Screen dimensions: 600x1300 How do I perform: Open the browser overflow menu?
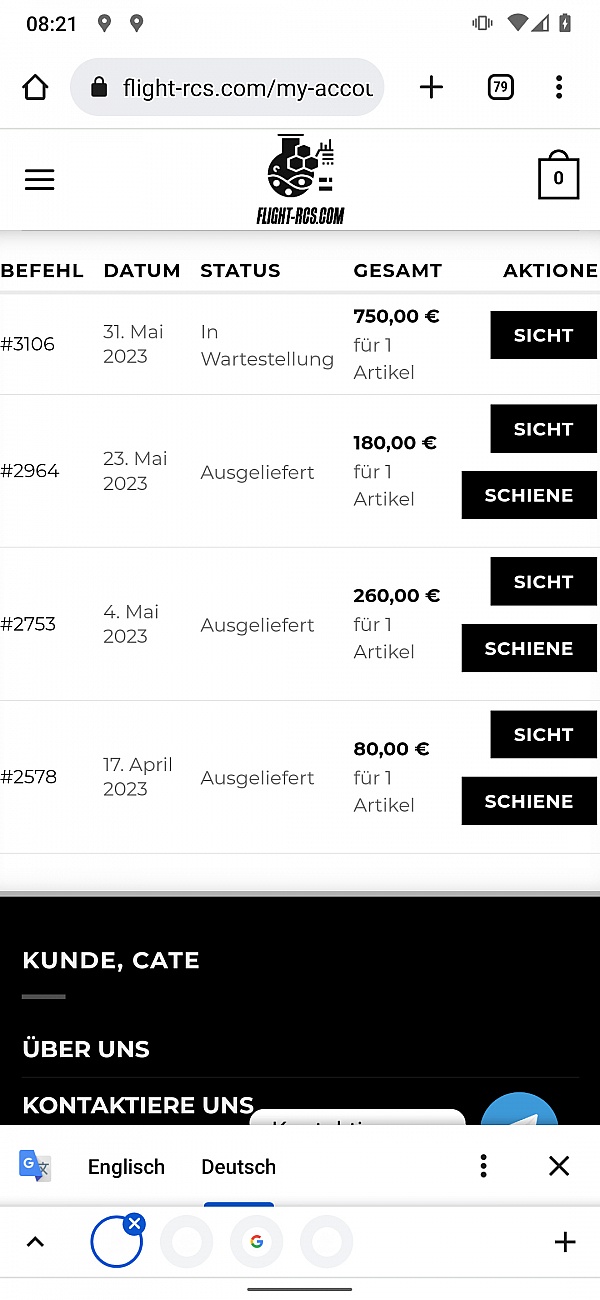pyautogui.click(x=559, y=88)
